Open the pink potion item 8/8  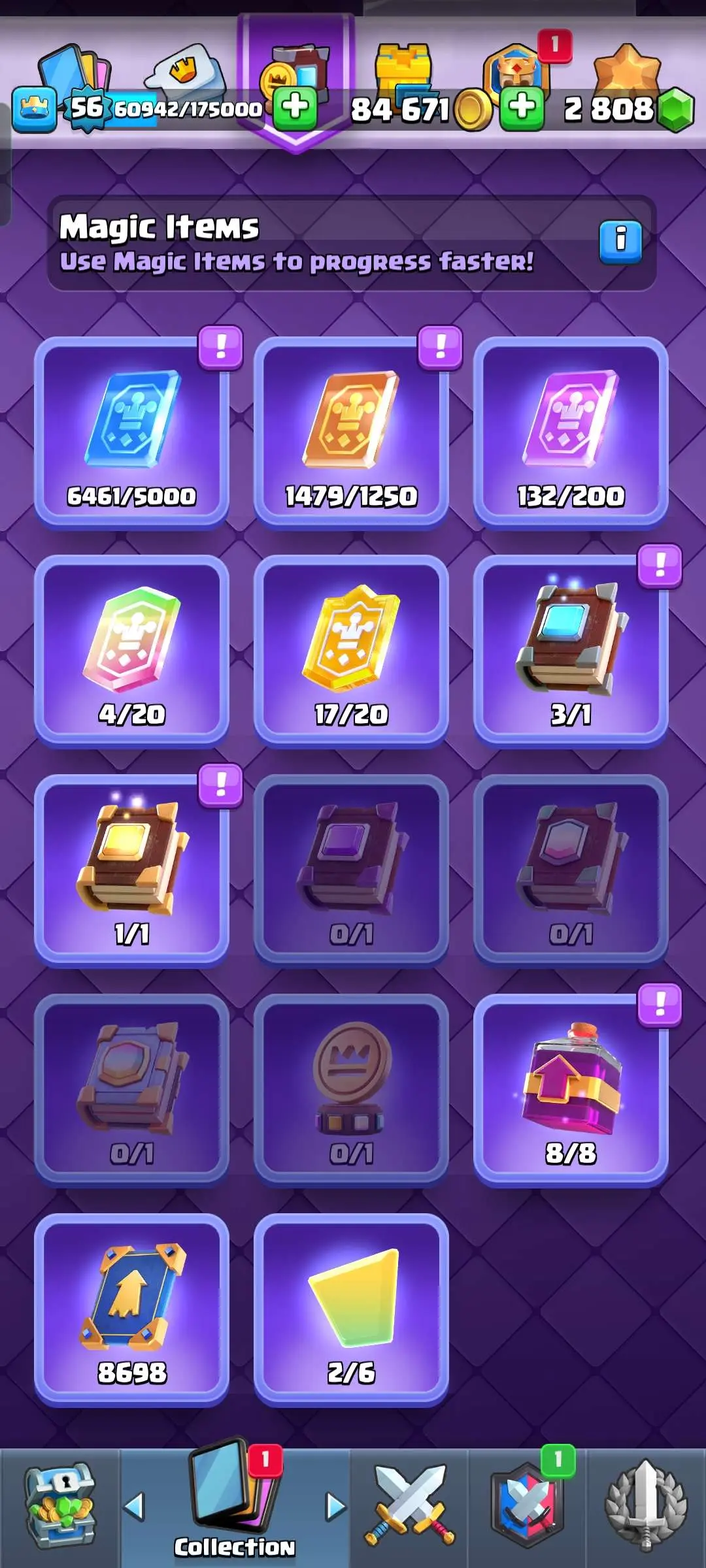point(571,1088)
